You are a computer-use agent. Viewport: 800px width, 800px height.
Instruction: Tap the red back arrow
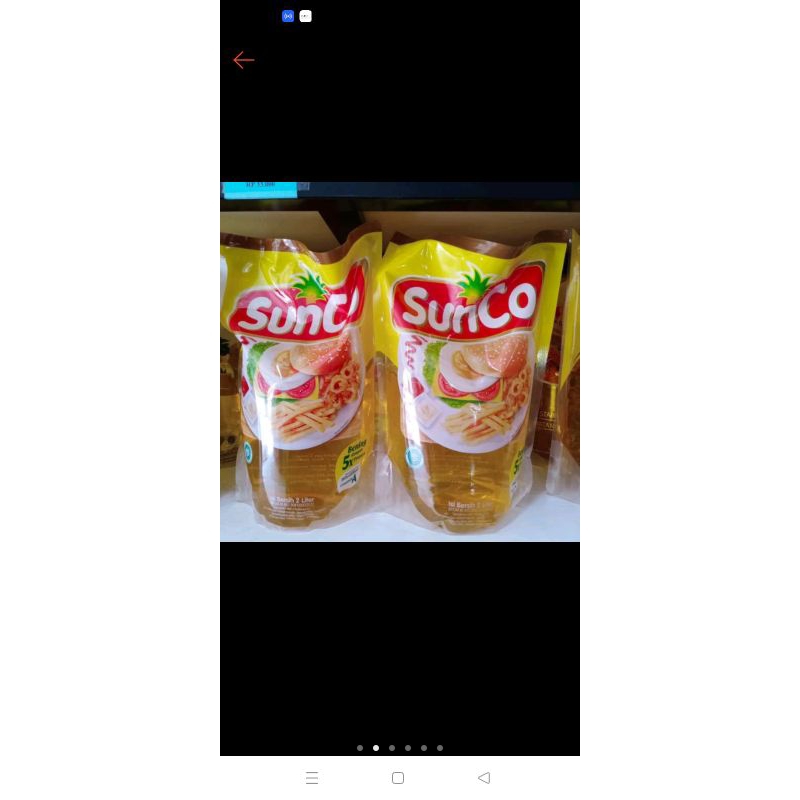tap(244, 60)
